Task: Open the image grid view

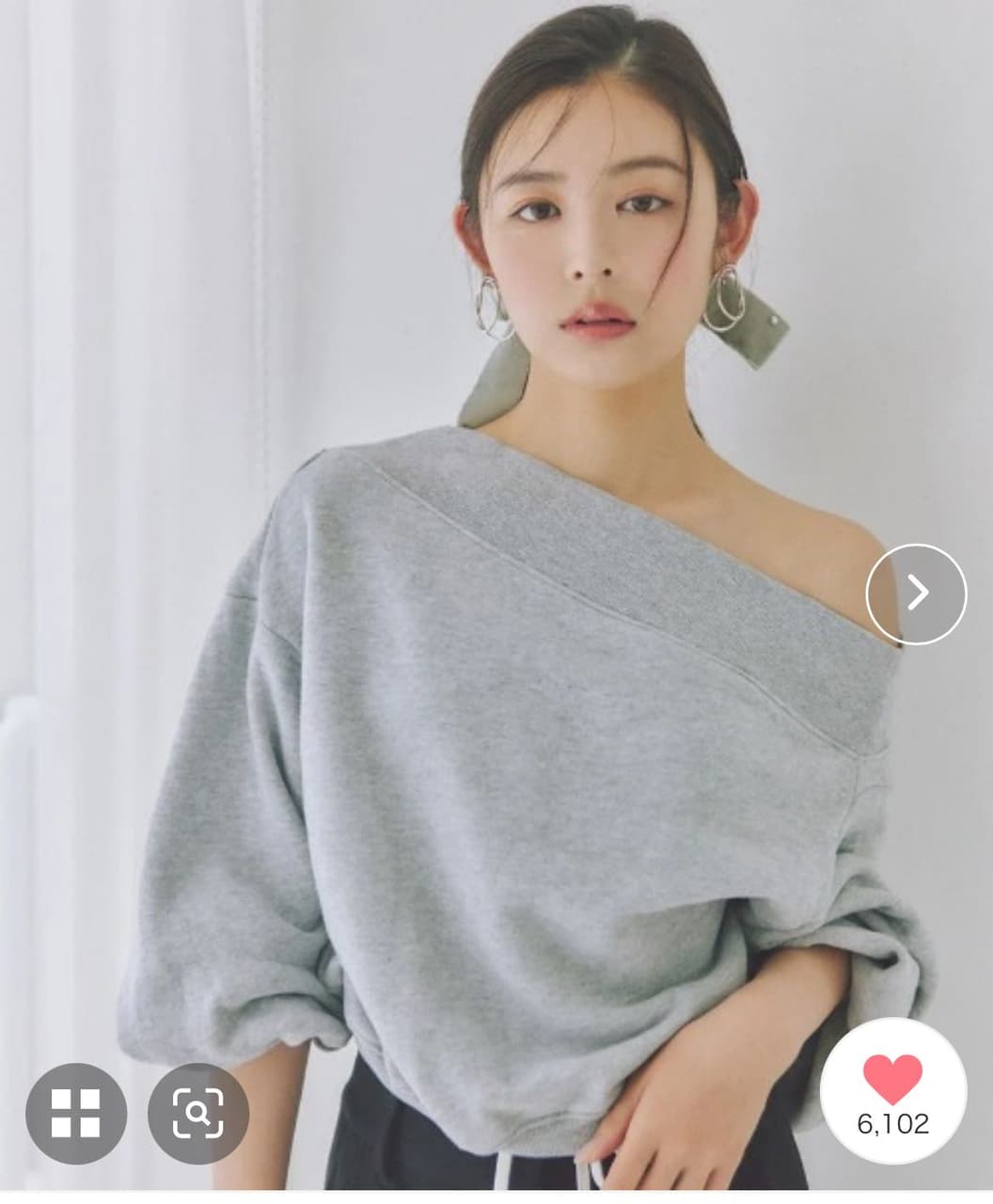Action: click(76, 1114)
